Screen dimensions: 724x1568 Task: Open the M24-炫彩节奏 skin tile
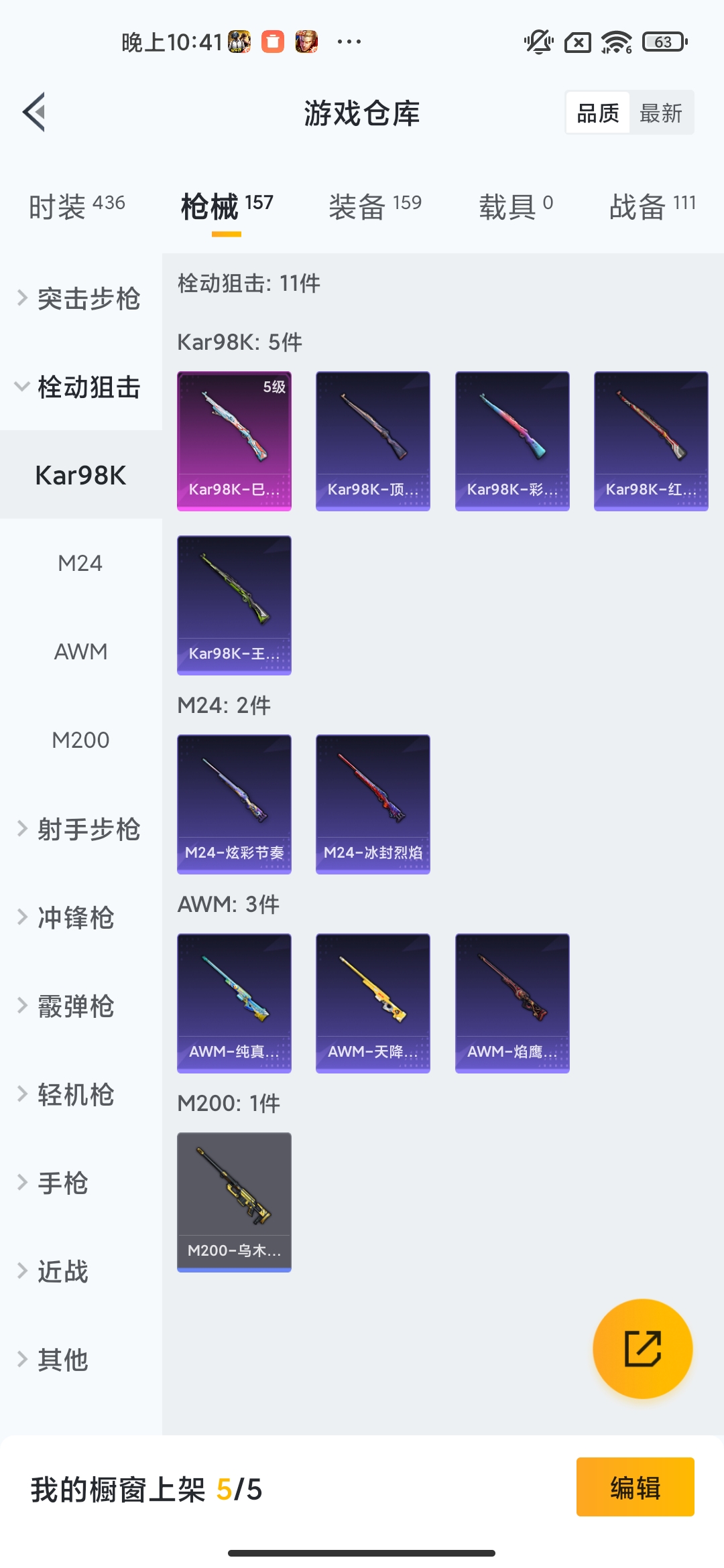click(234, 804)
